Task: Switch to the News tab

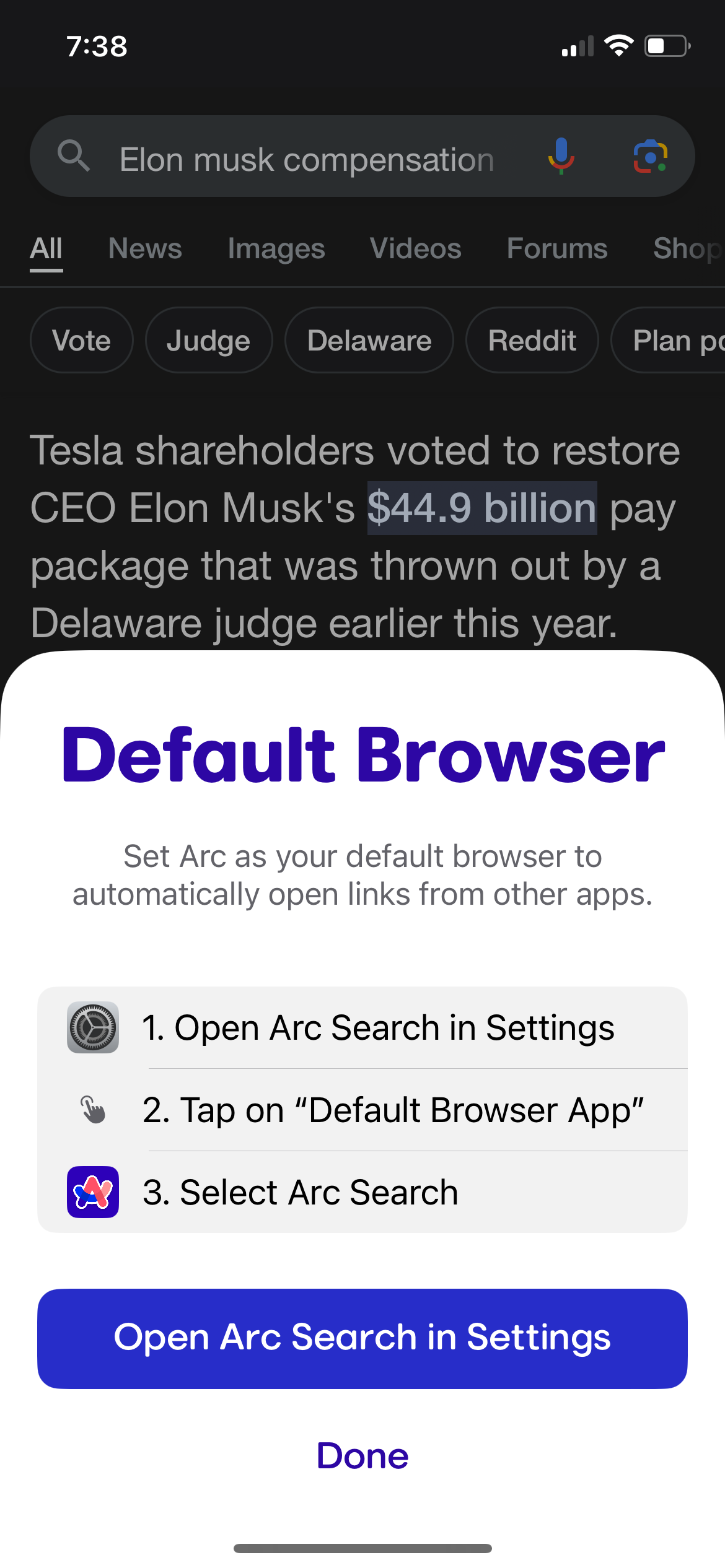Action: (144, 248)
